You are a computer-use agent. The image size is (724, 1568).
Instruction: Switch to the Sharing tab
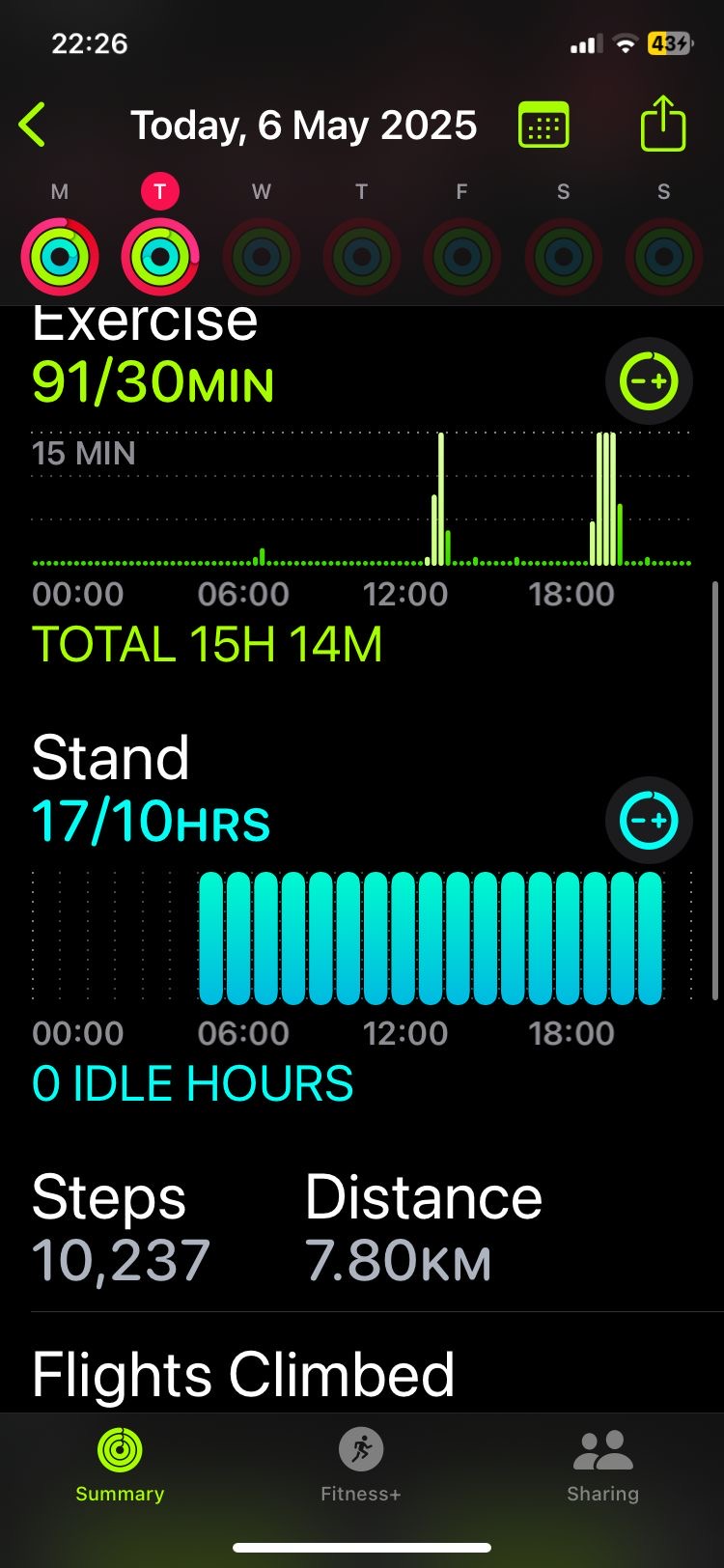[602, 1466]
